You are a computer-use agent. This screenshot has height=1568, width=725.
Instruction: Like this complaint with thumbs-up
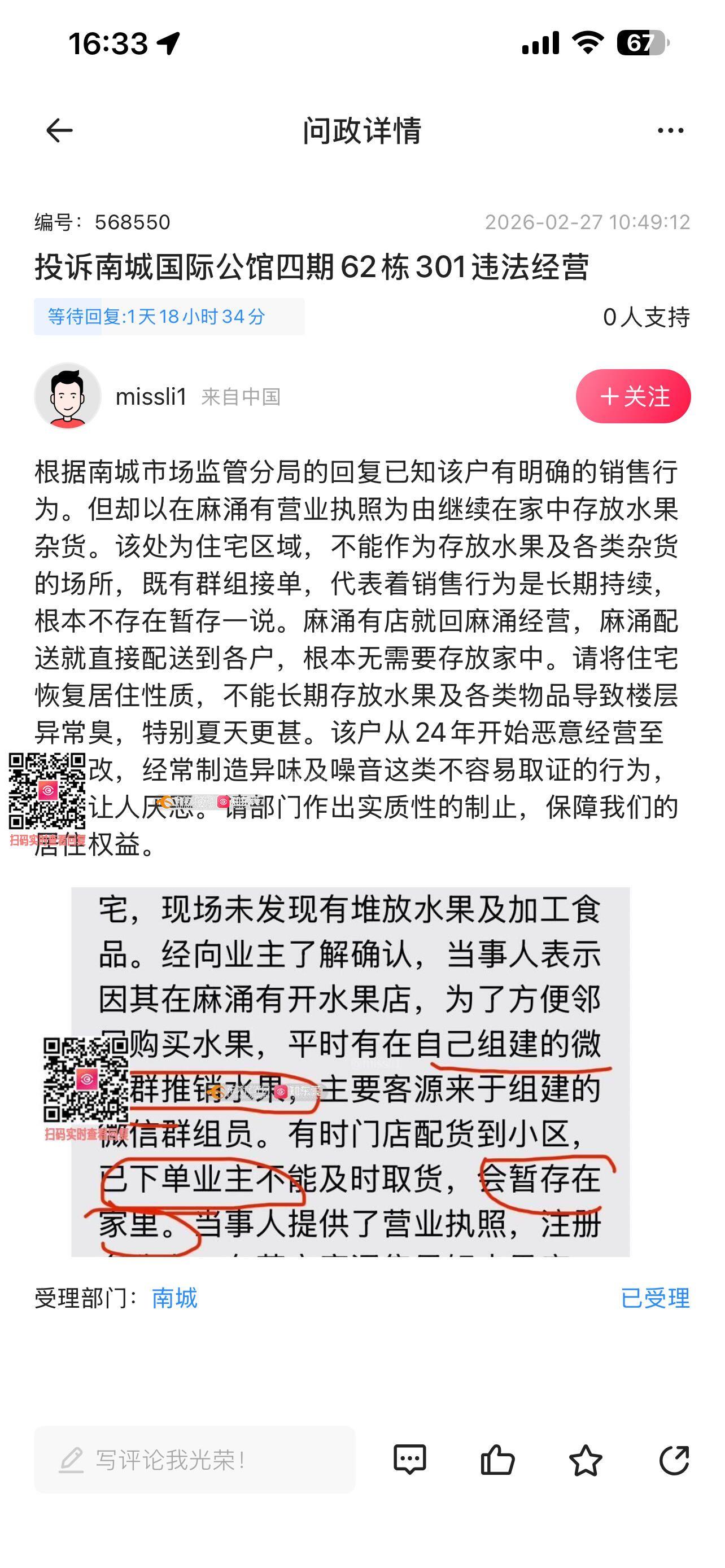(x=497, y=1460)
